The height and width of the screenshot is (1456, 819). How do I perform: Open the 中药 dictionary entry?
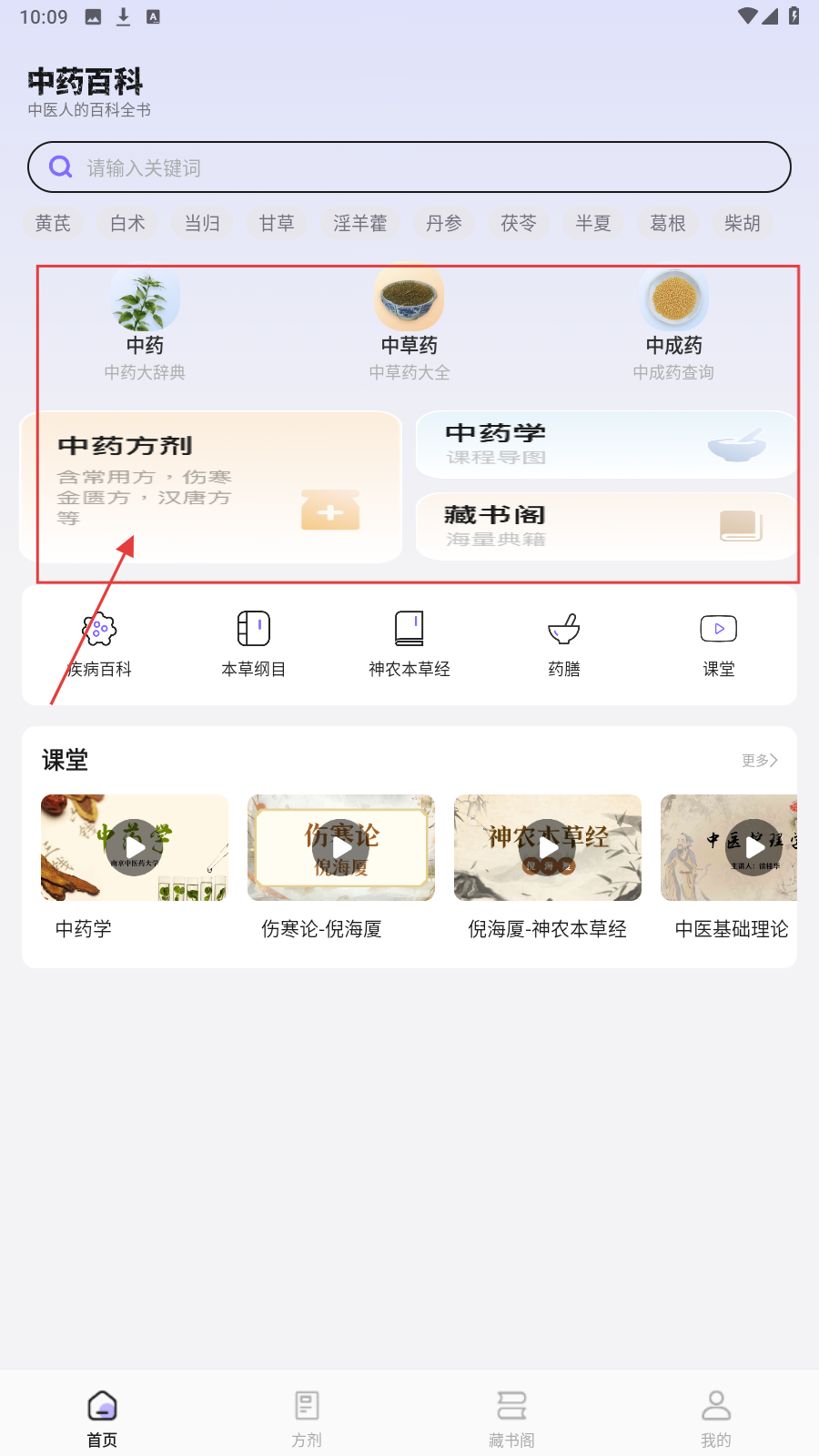[145, 323]
